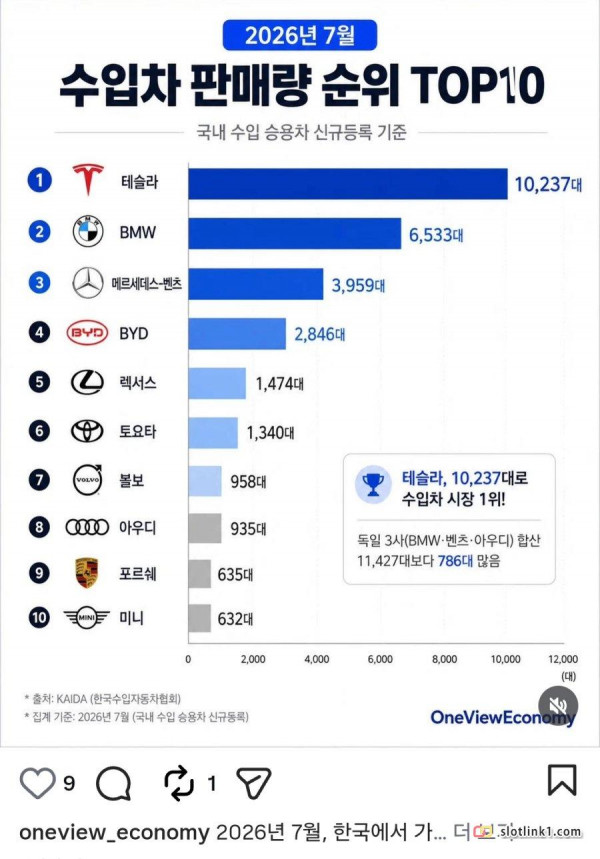The height and width of the screenshot is (859, 600).
Task: Open the oneview_economy profile from the caption
Action: pos(114,832)
